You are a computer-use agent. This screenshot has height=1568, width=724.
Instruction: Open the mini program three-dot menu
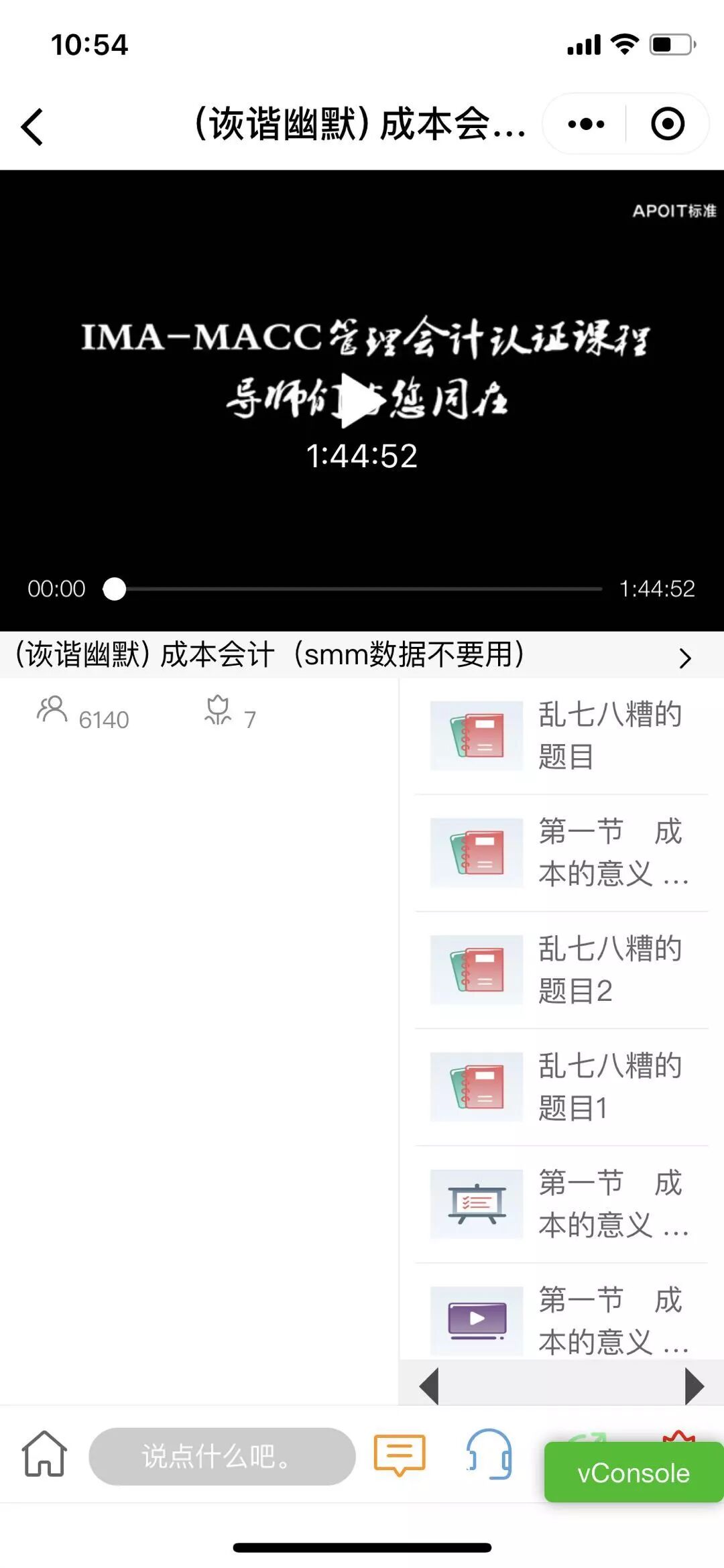click(x=585, y=124)
